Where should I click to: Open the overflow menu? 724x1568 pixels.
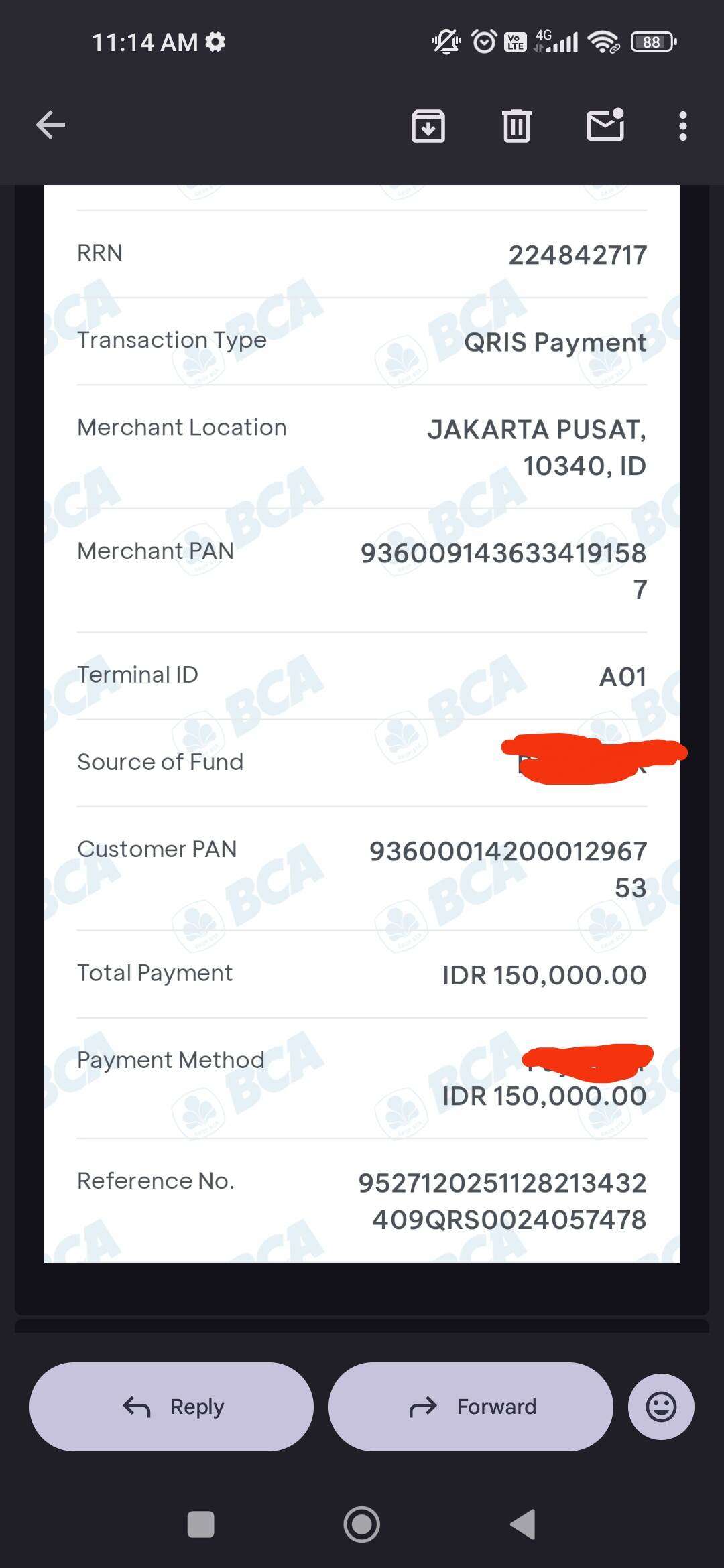[x=682, y=125]
